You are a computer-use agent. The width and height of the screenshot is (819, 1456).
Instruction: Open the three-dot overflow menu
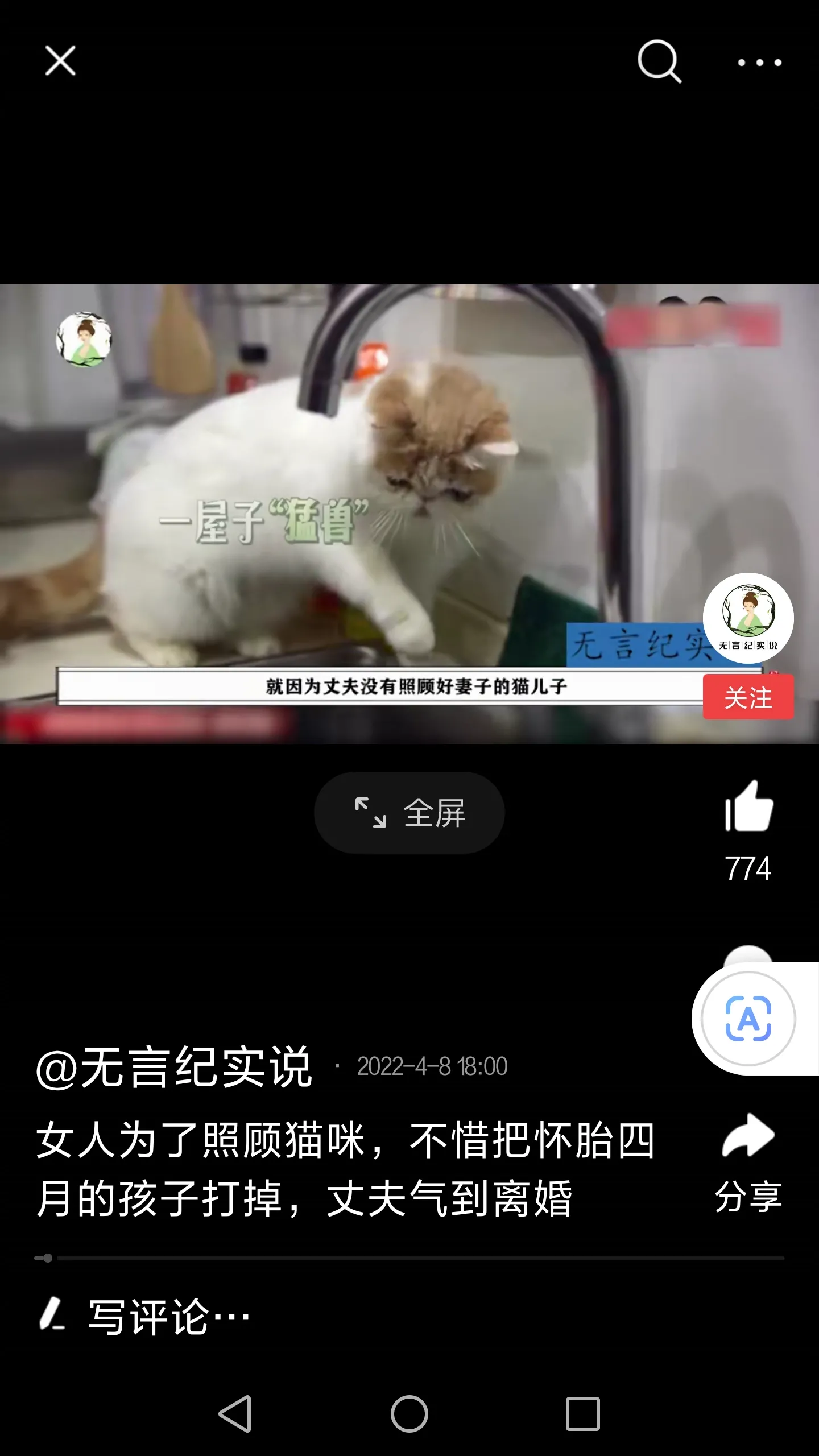pos(759,63)
